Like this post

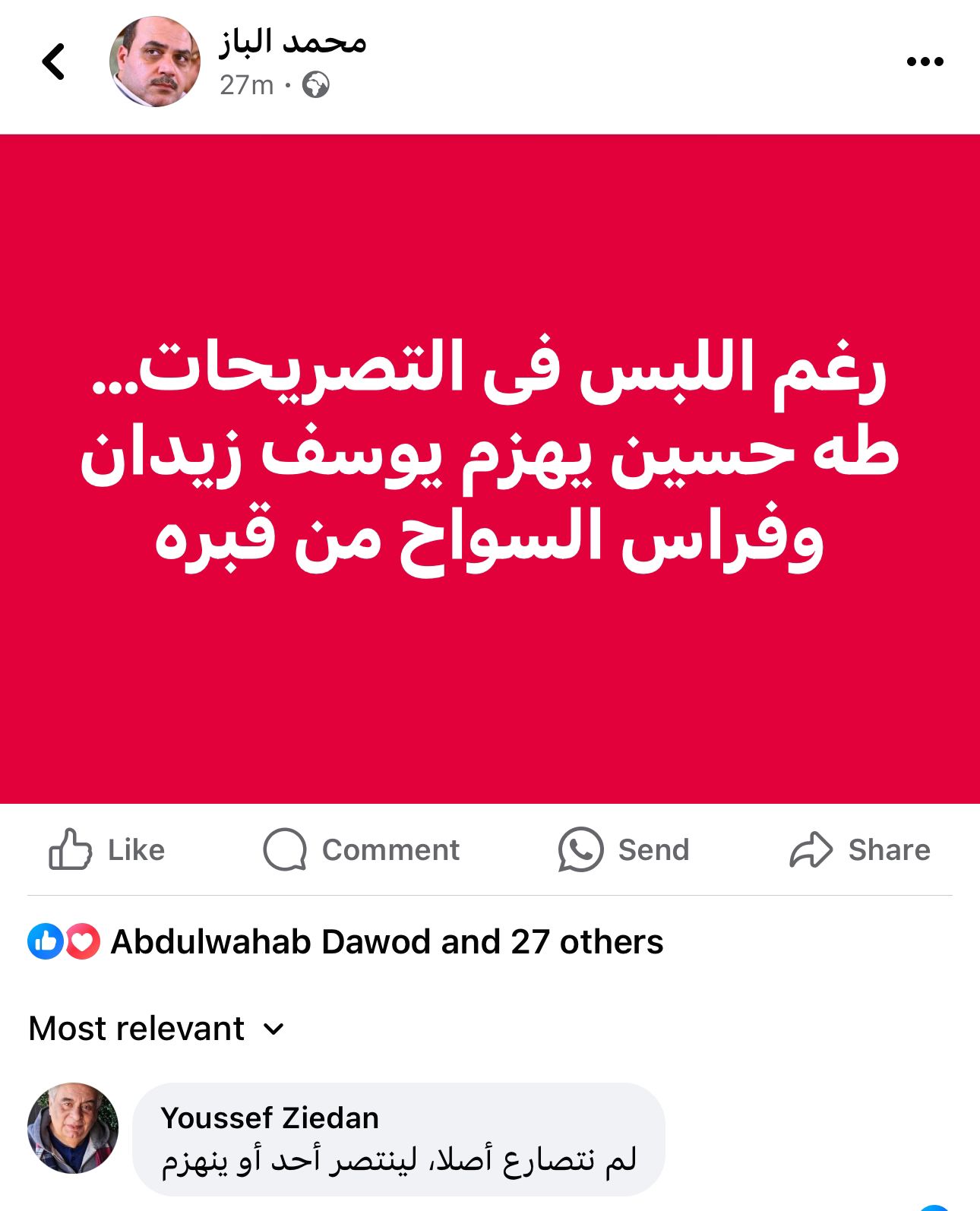(107, 849)
